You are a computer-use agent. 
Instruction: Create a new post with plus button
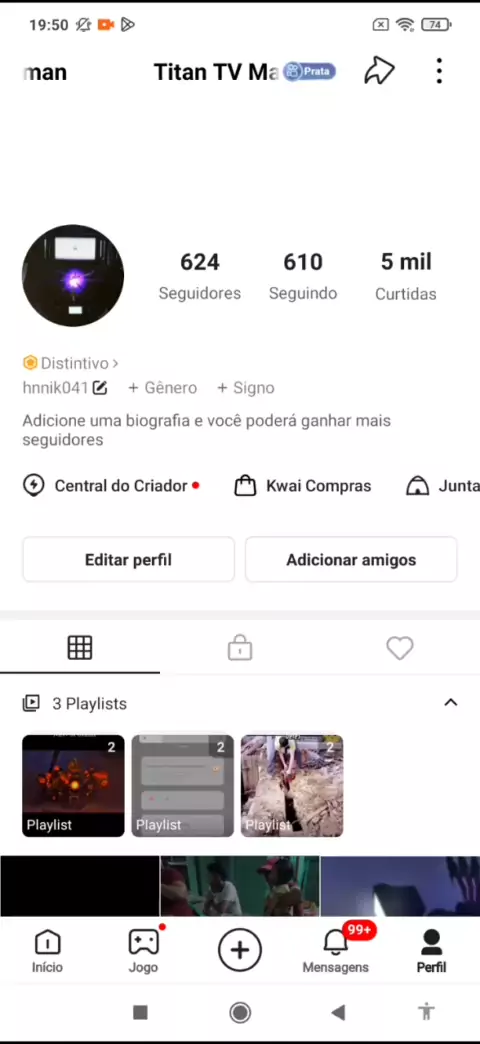240,950
